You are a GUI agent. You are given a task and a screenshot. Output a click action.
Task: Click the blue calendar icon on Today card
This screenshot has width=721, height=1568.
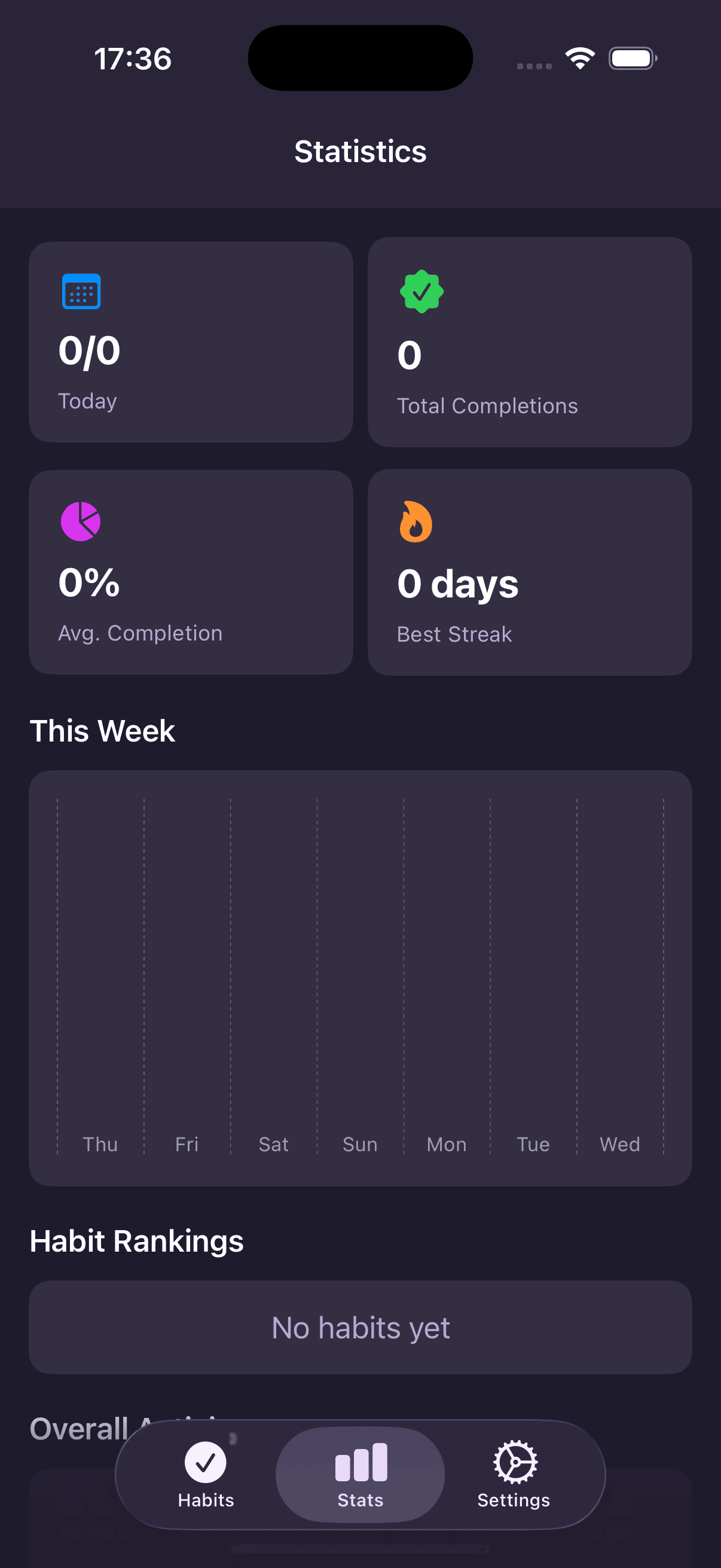click(81, 292)
